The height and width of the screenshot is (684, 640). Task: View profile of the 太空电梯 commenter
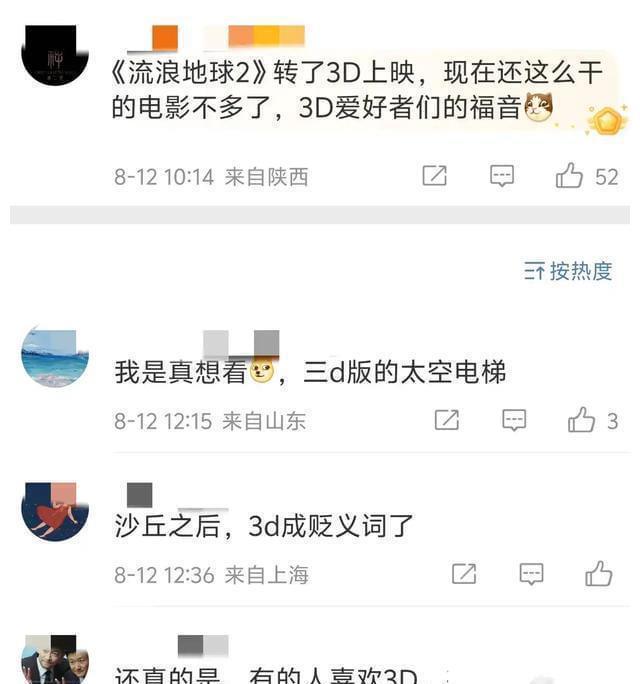point(54,356)
